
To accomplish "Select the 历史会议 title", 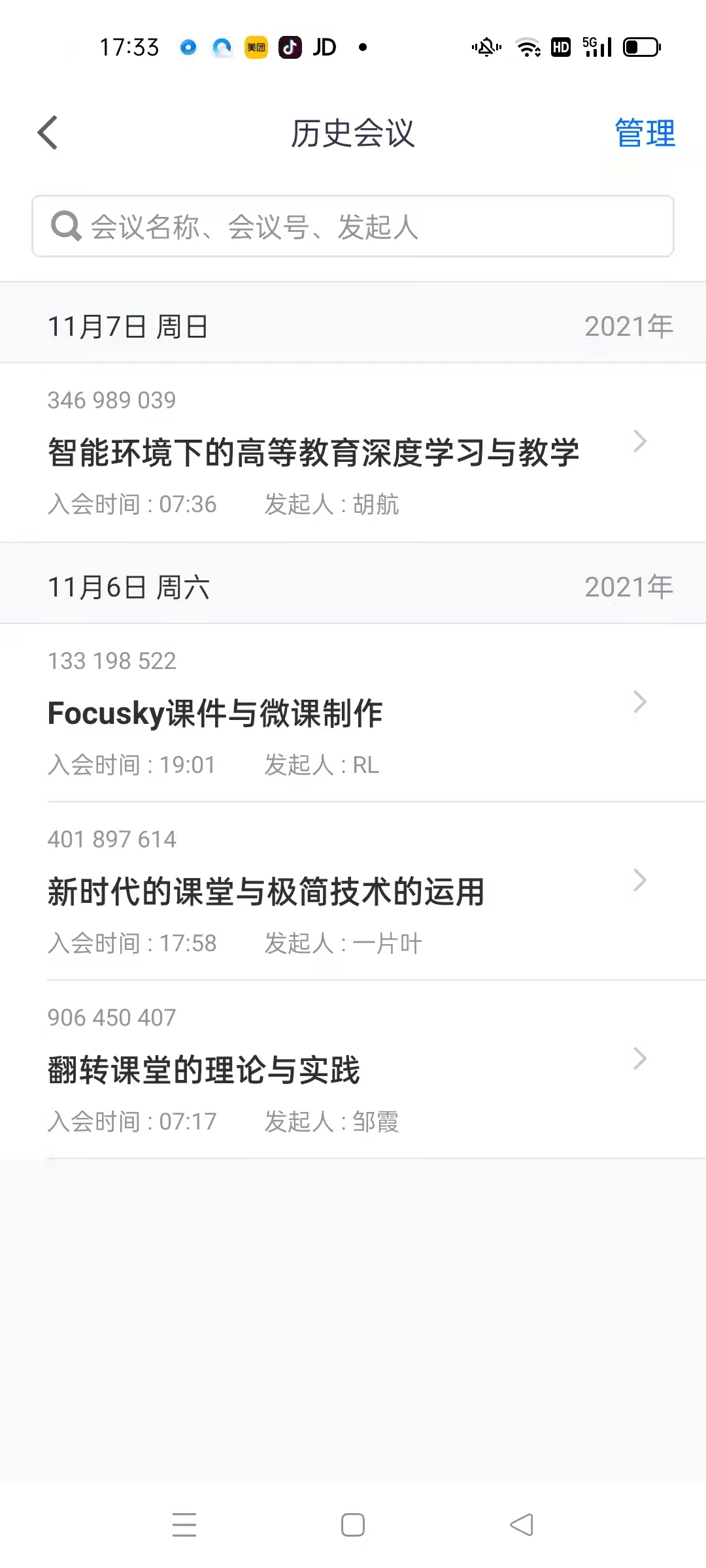I will 353,133.
